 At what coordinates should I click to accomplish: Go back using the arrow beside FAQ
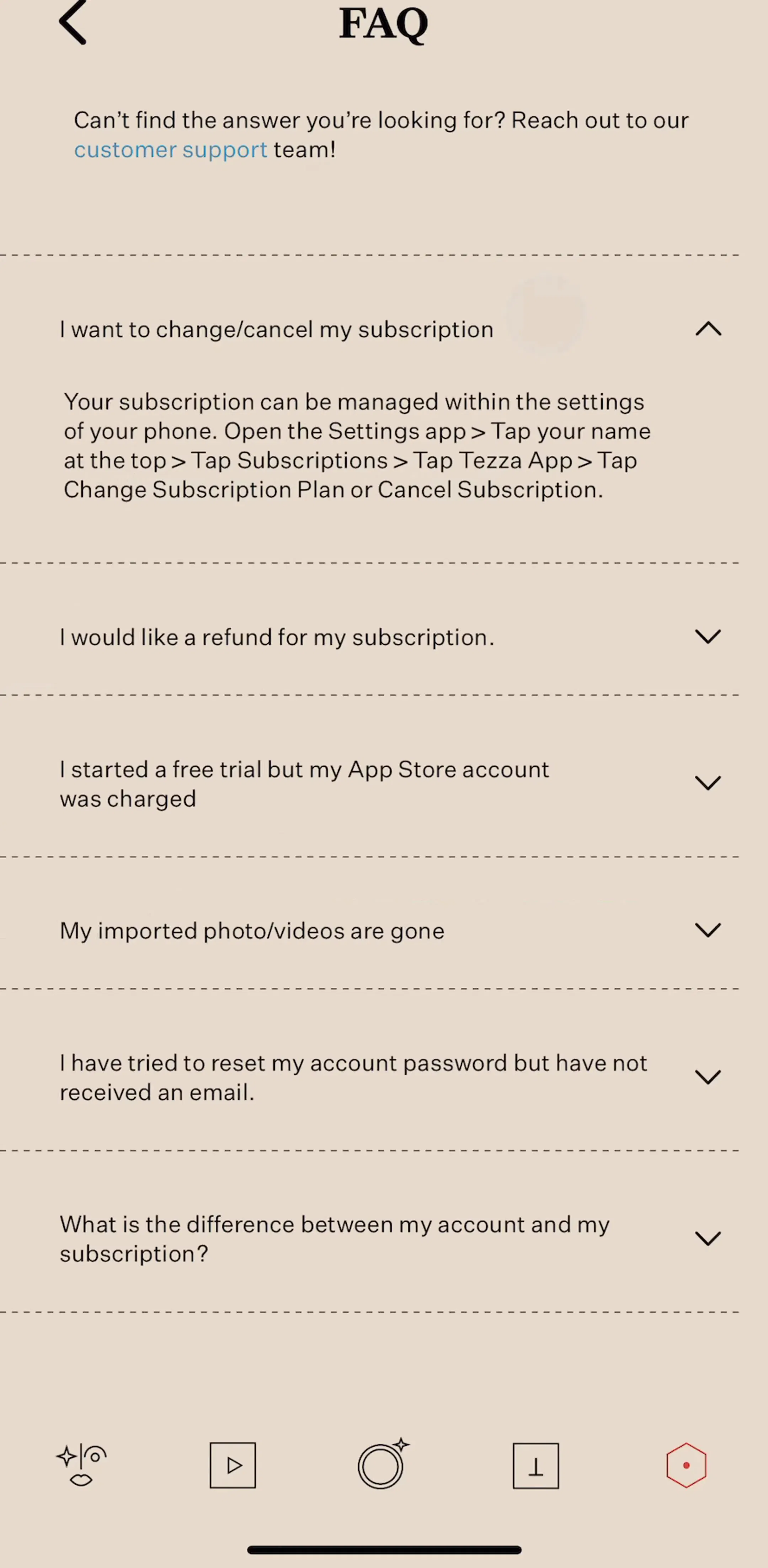(73, 22)
